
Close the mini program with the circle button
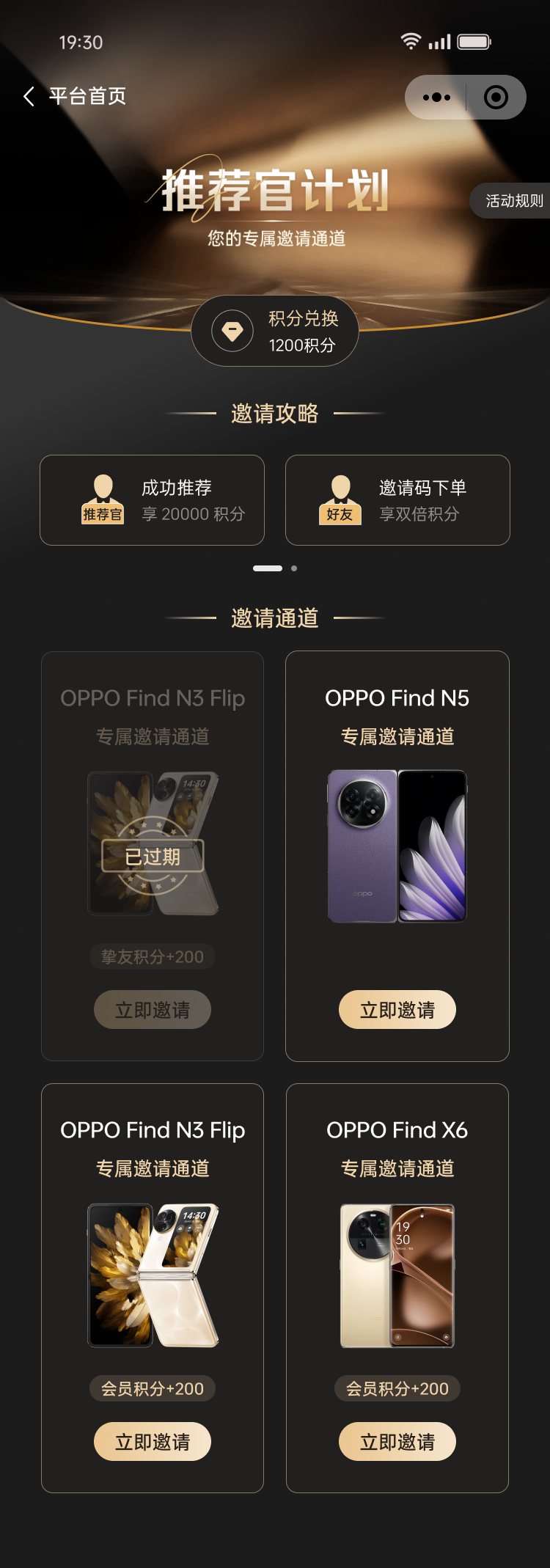496,97
